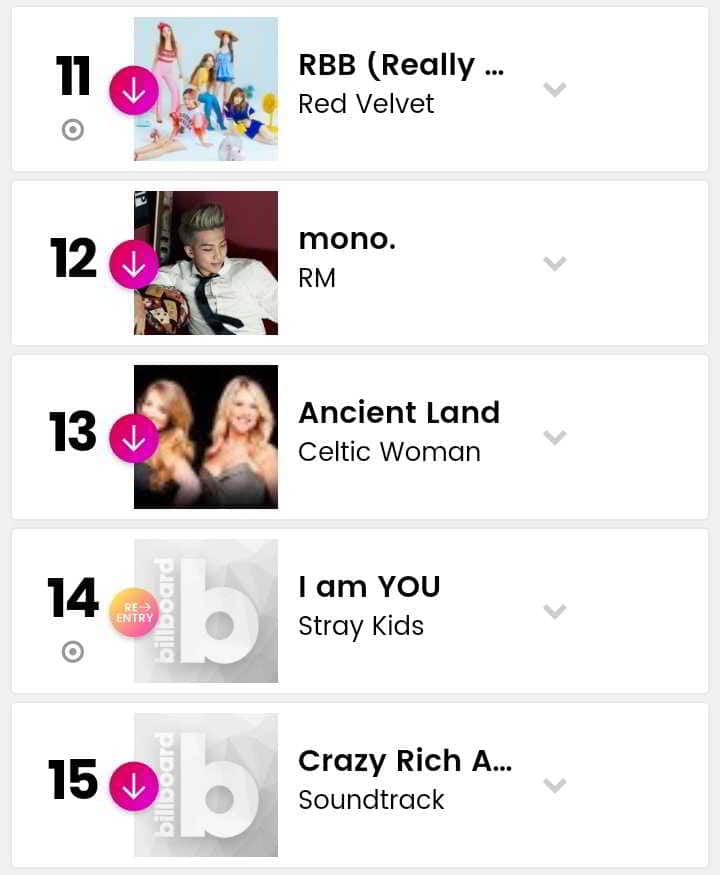
Task: Open the Celtic Woman album artwork
Action: click(x=206, y=437)
